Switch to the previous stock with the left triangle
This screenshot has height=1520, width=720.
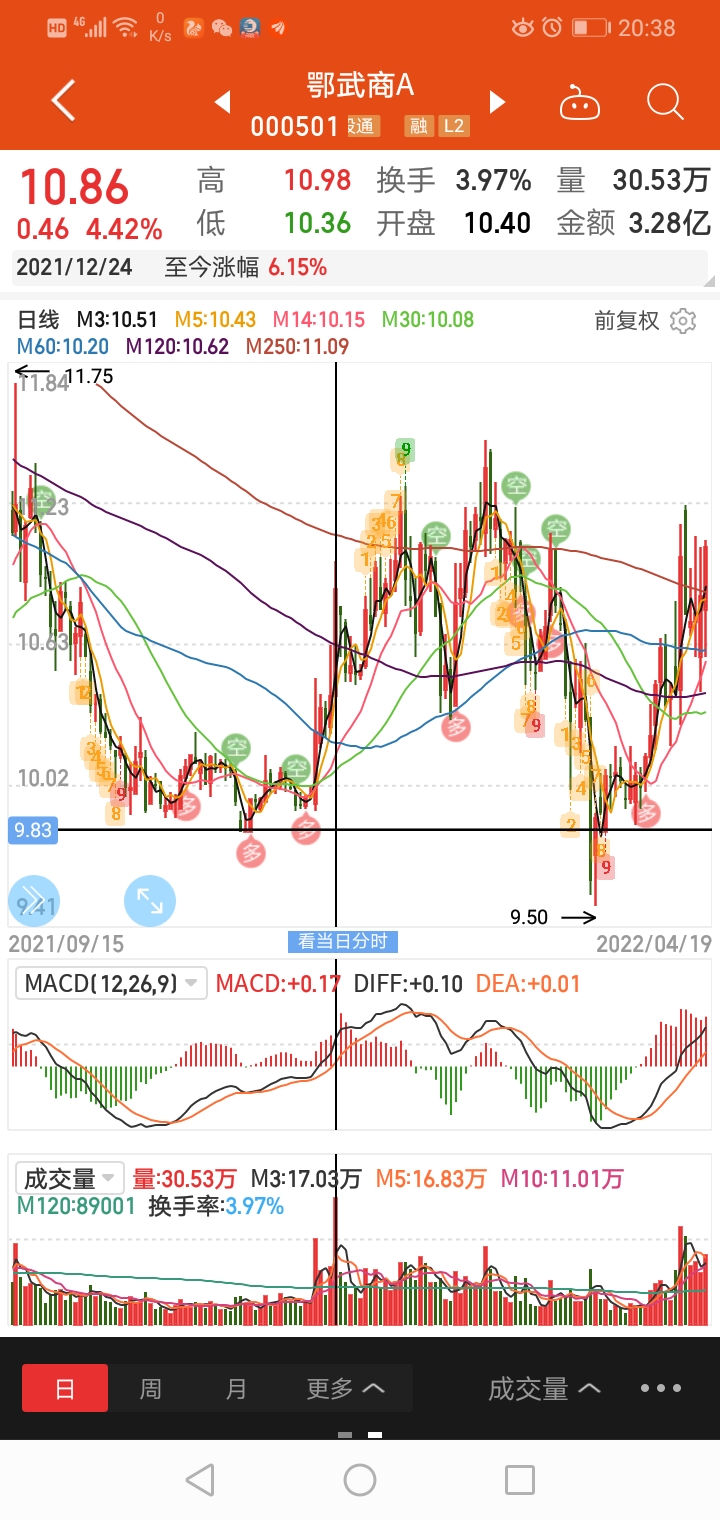[x=223, y=101]
